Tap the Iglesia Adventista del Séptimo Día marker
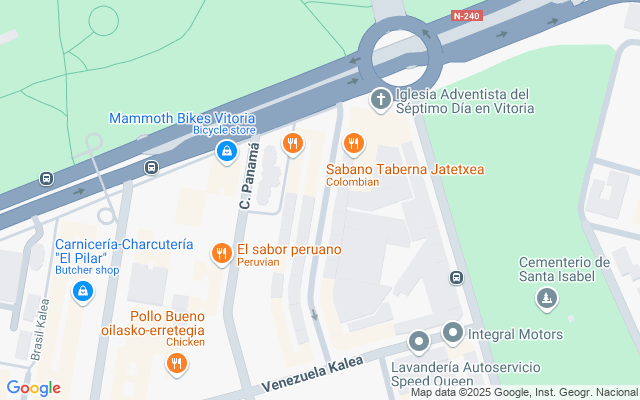The width and height of the screenshot is (640, 400). click(x=380, y=99)
